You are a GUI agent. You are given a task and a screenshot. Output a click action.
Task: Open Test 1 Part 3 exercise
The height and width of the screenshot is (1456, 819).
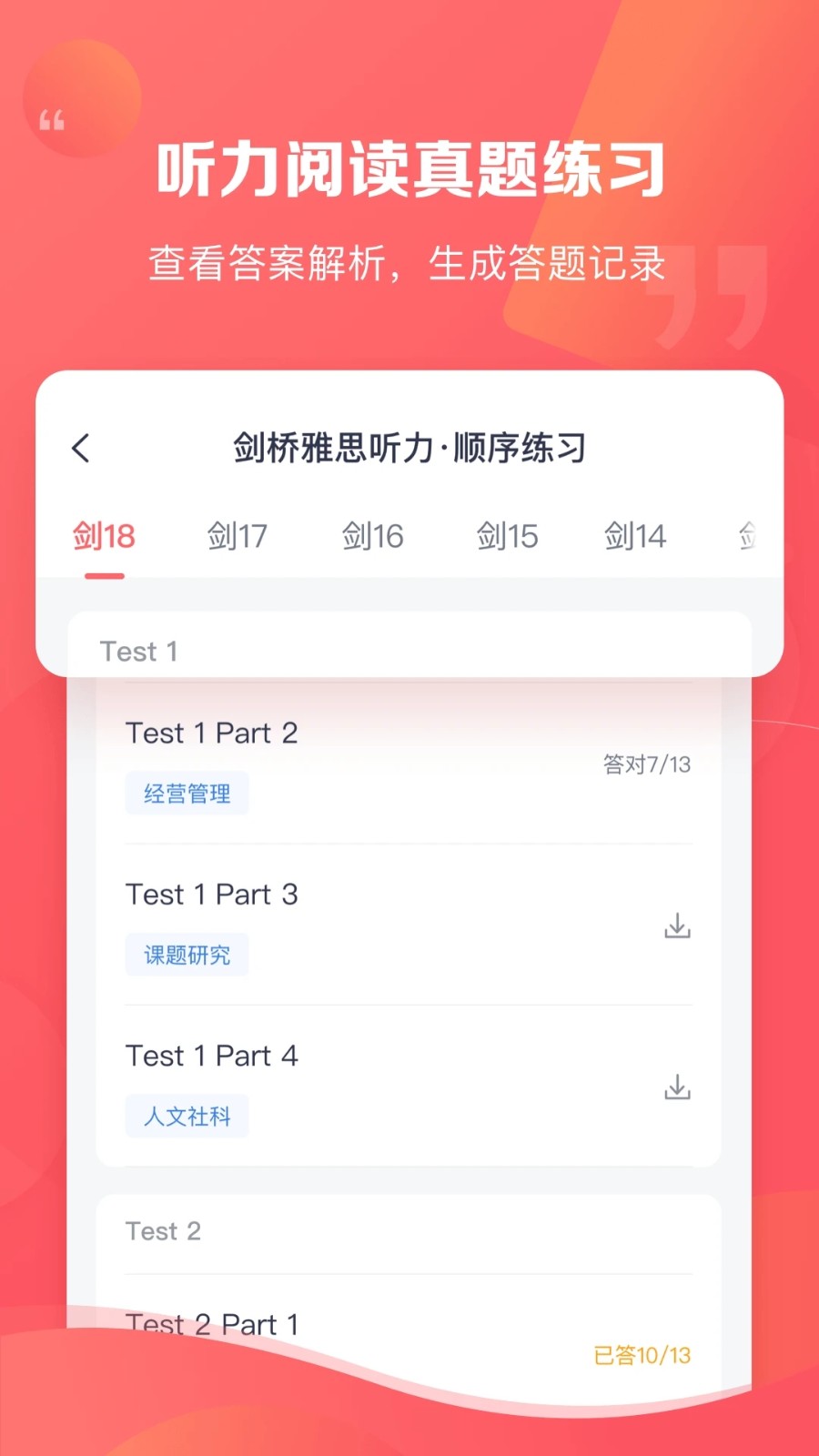click(x=212, y=895)
